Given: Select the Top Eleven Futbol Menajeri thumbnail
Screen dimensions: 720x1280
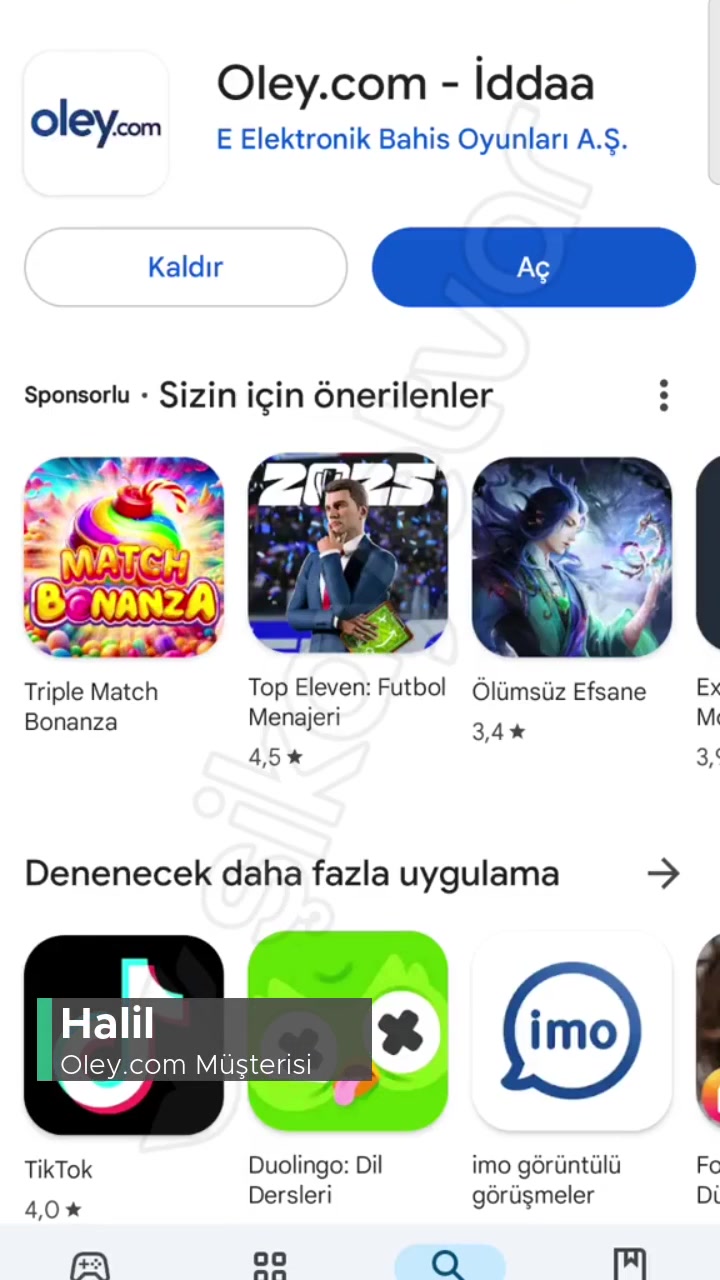Looking at the screenshot, I should (x=347, y=556).
